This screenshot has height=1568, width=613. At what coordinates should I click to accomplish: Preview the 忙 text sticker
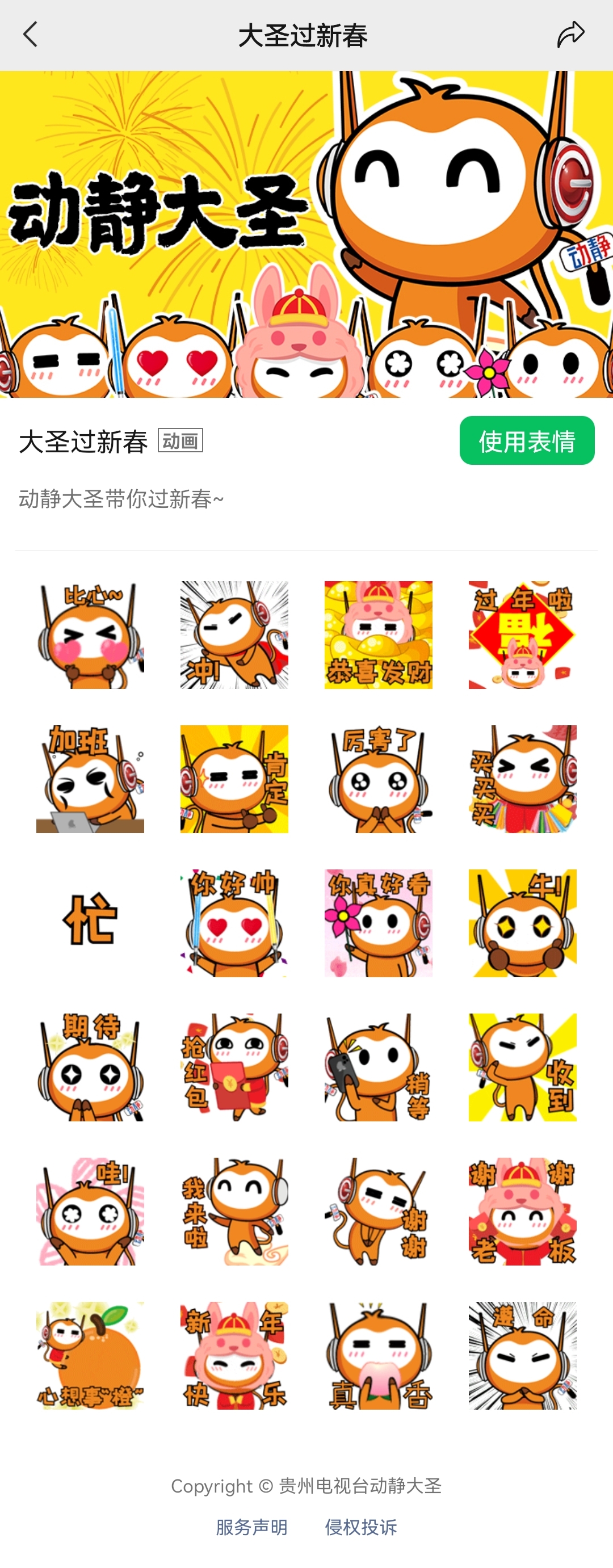[90, 923]
